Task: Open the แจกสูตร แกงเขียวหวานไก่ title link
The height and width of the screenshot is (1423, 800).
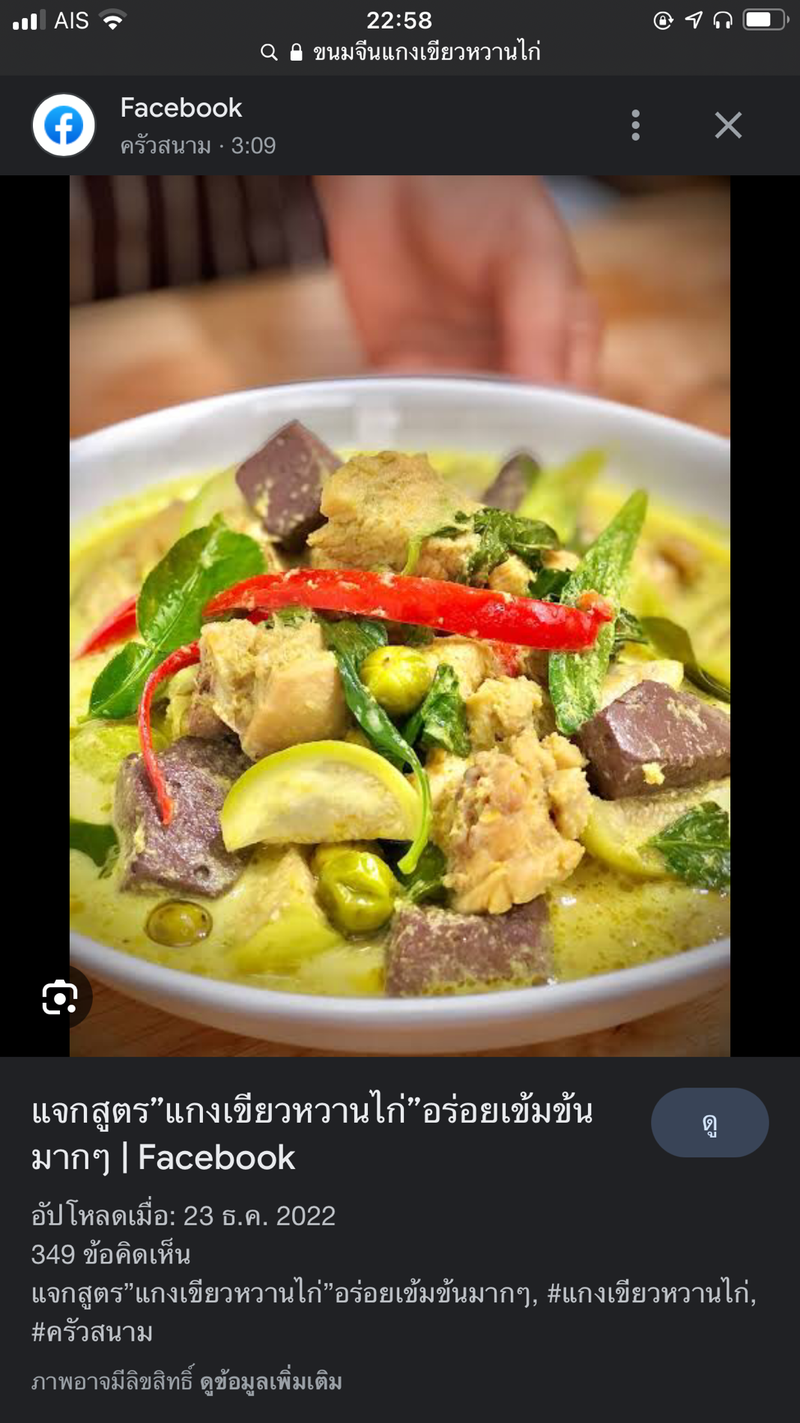Action: 312,1134
